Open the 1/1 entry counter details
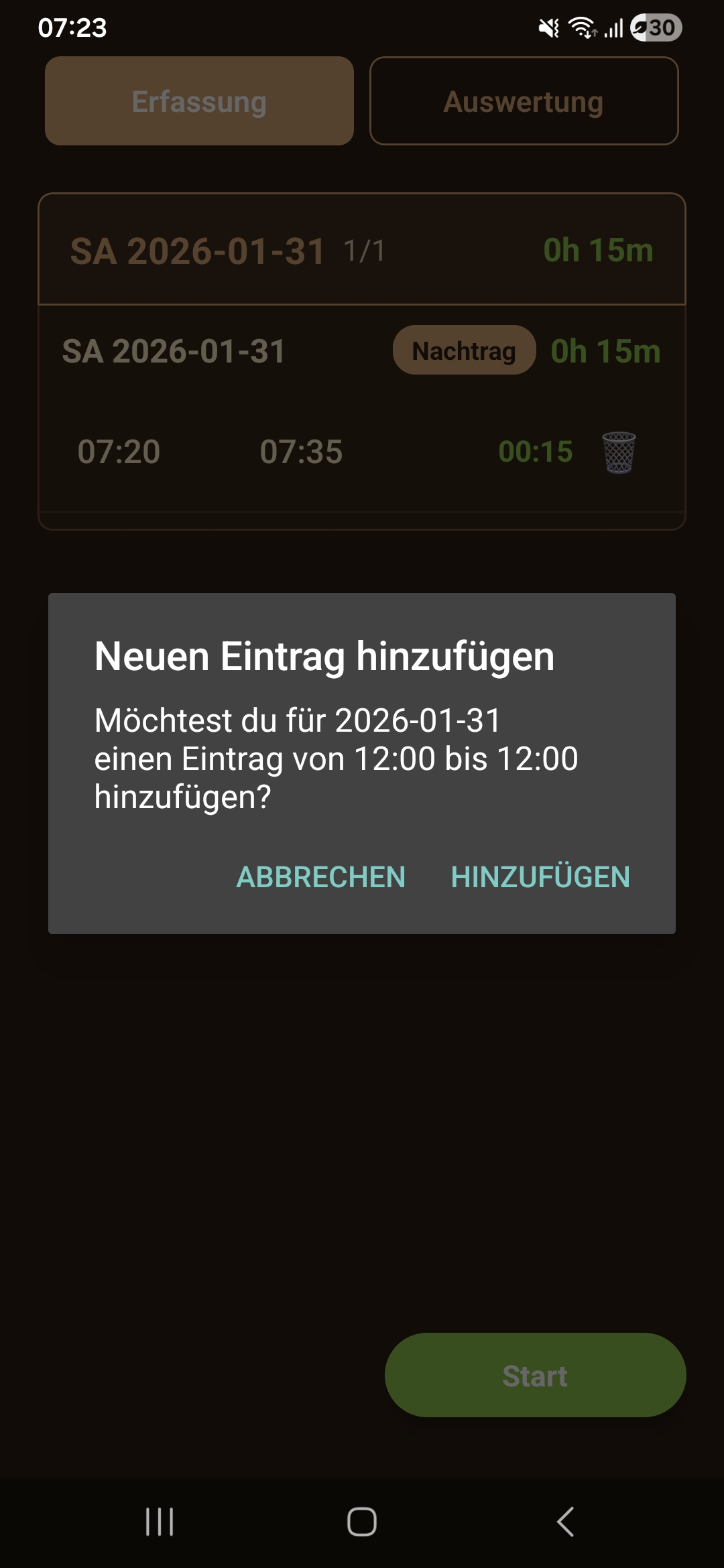Screen dimensions: 724x1568 (x=363, y=253)
